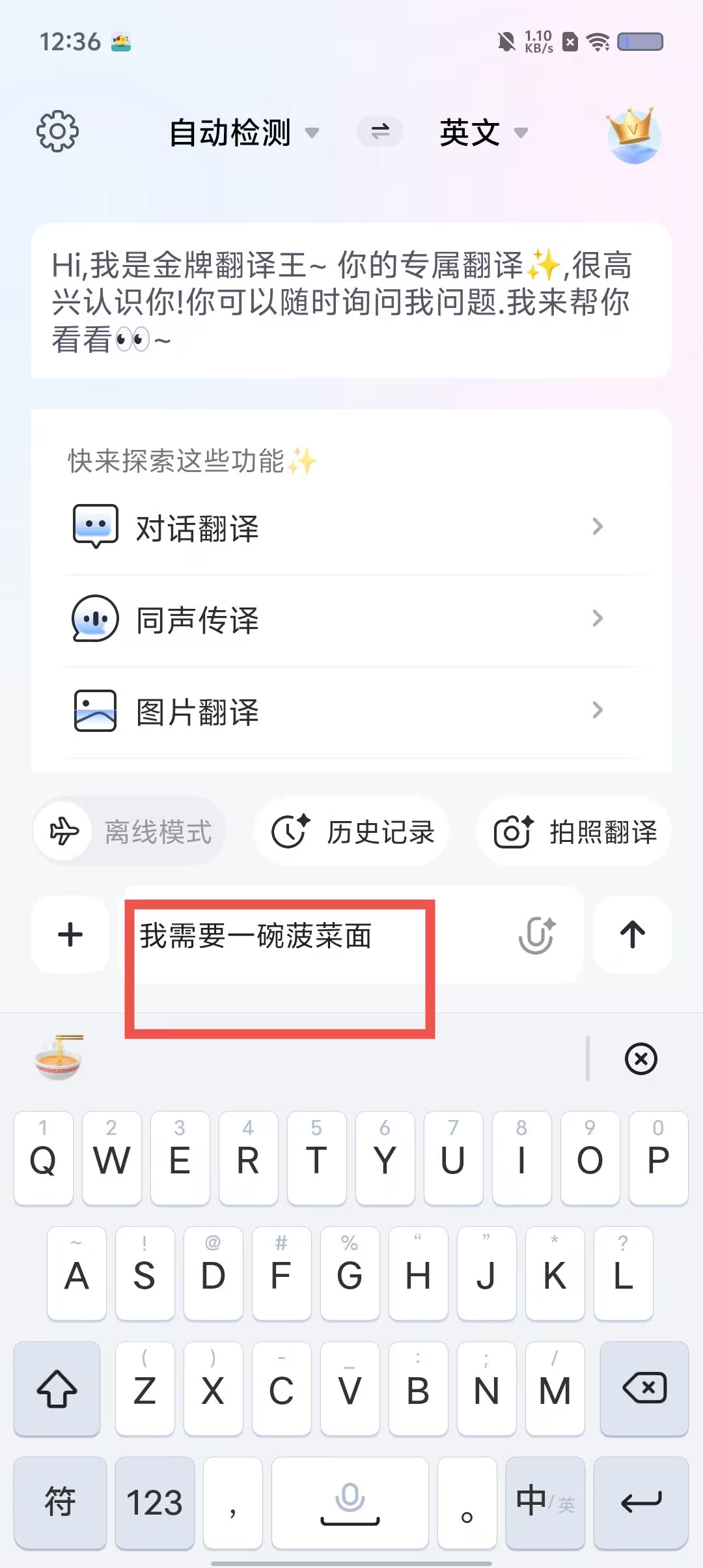Start voice input with the microphone icon
The width and height of the screenshot is (703, 1568).
537,936
